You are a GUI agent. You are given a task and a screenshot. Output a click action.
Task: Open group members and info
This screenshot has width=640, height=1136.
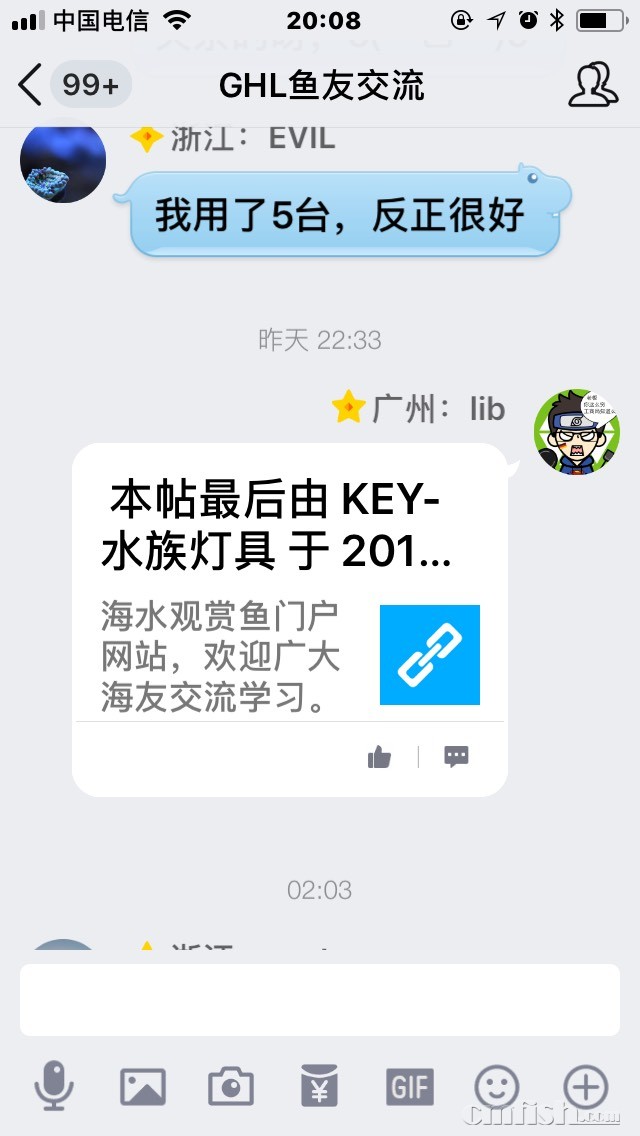click(592, 85)
